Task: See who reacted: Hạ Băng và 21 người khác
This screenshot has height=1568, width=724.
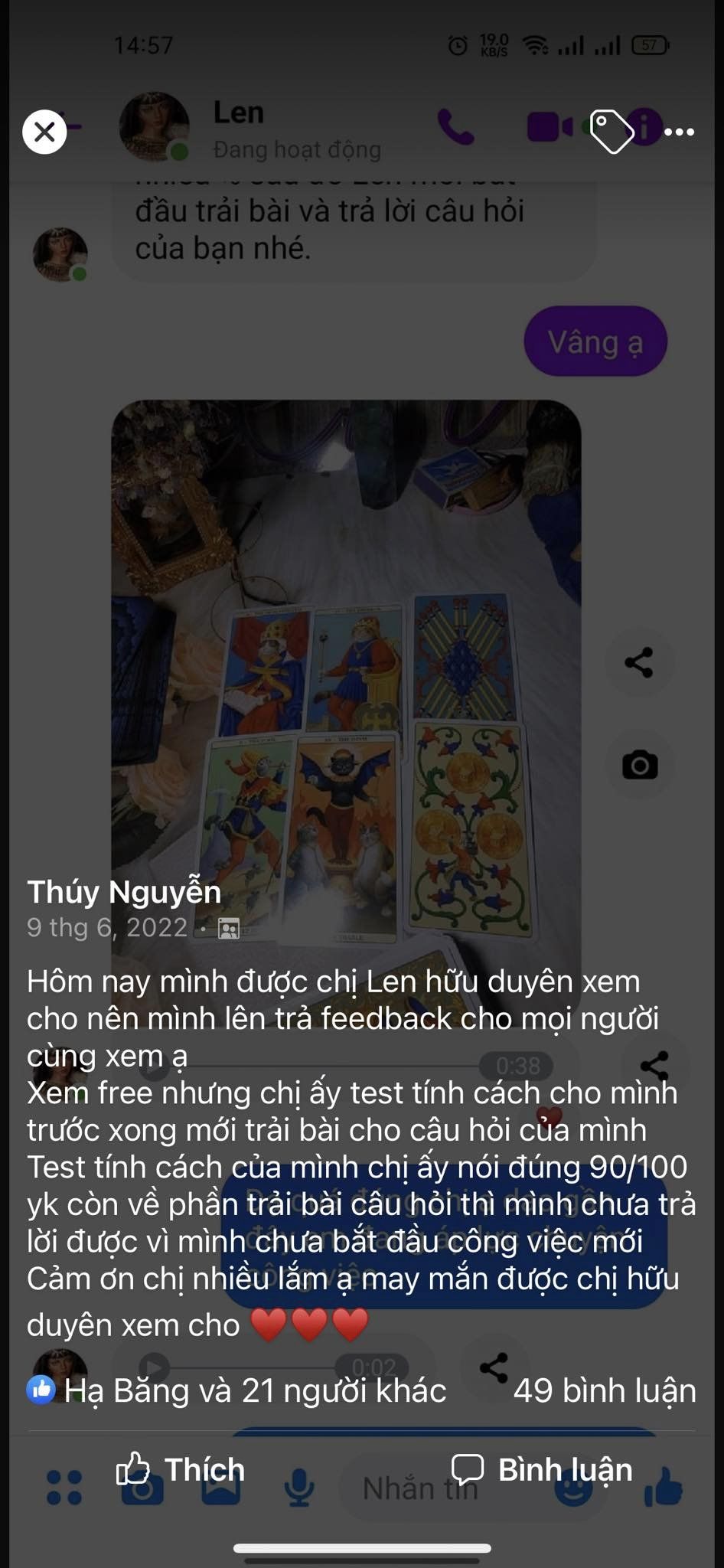Action: point(236,1390)
